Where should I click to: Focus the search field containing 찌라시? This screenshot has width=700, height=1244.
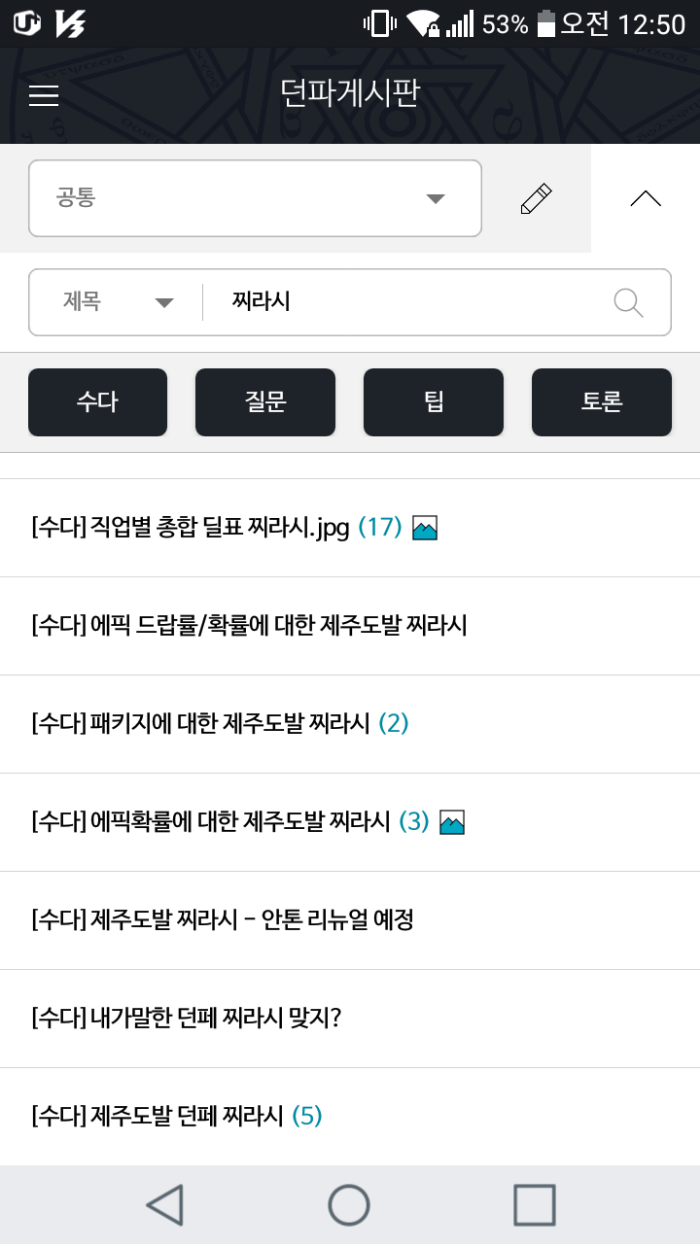400,302
